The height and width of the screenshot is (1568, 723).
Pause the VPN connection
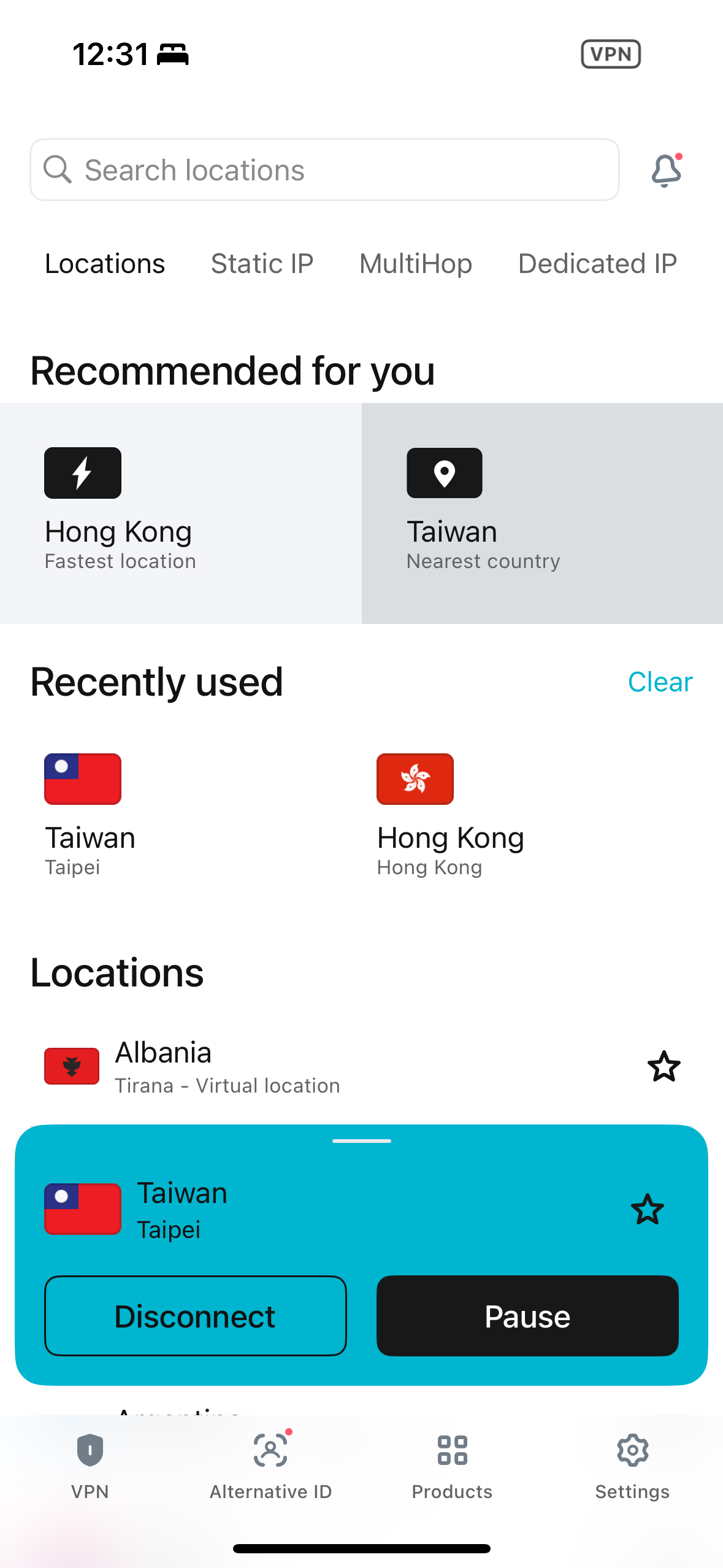[x=527, y=1315]
